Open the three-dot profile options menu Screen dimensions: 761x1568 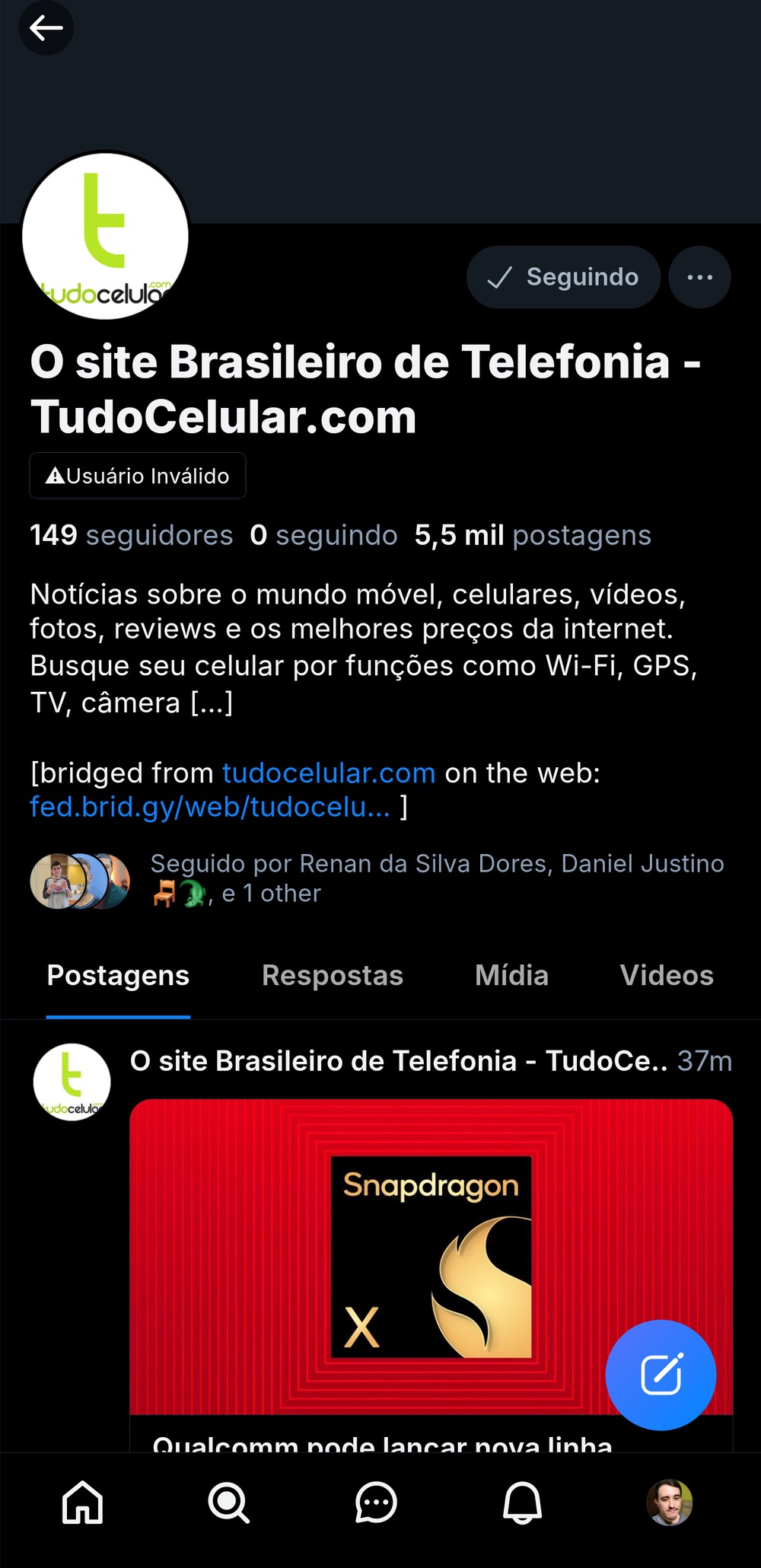pos(699,277)
